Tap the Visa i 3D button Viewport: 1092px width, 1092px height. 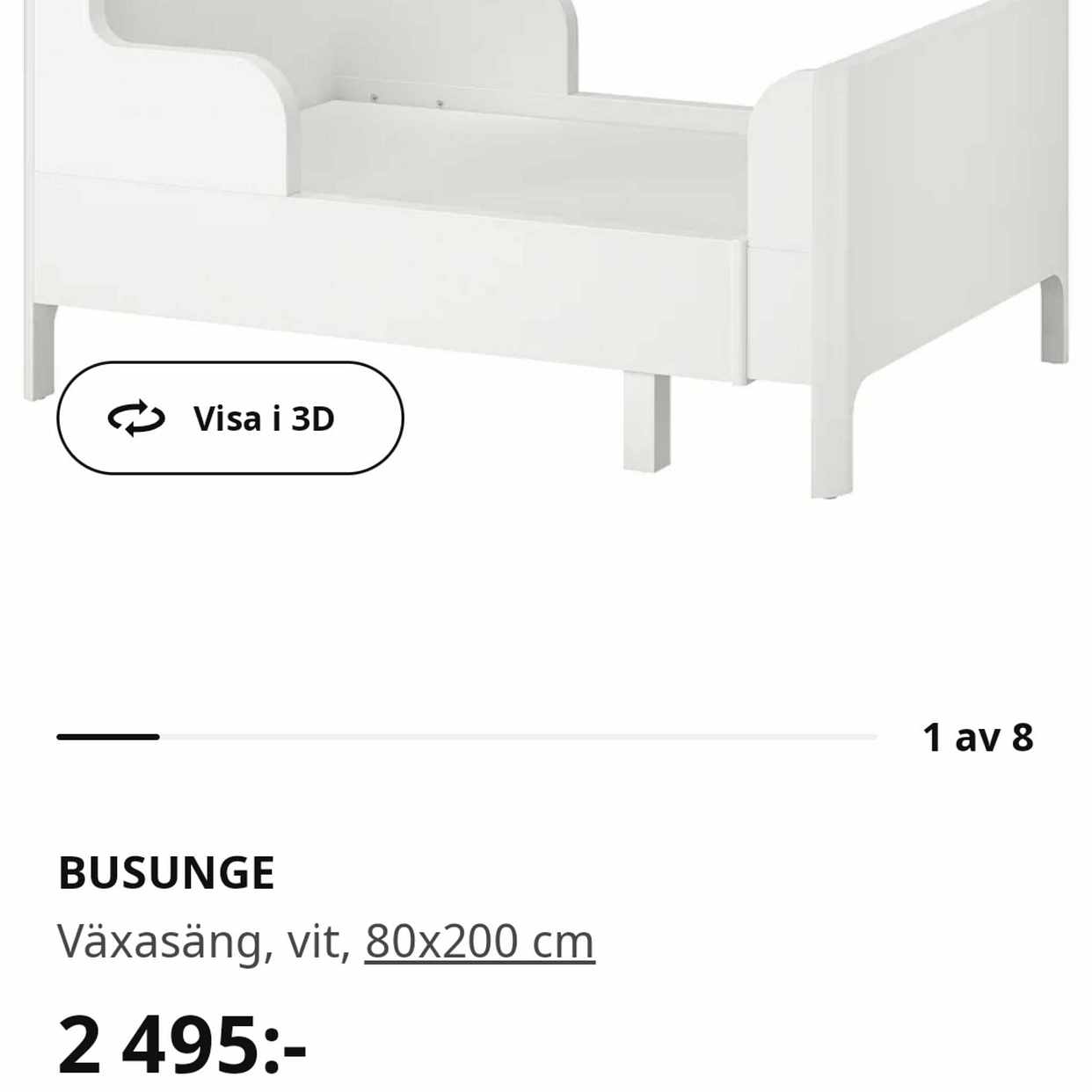[229, 419]
